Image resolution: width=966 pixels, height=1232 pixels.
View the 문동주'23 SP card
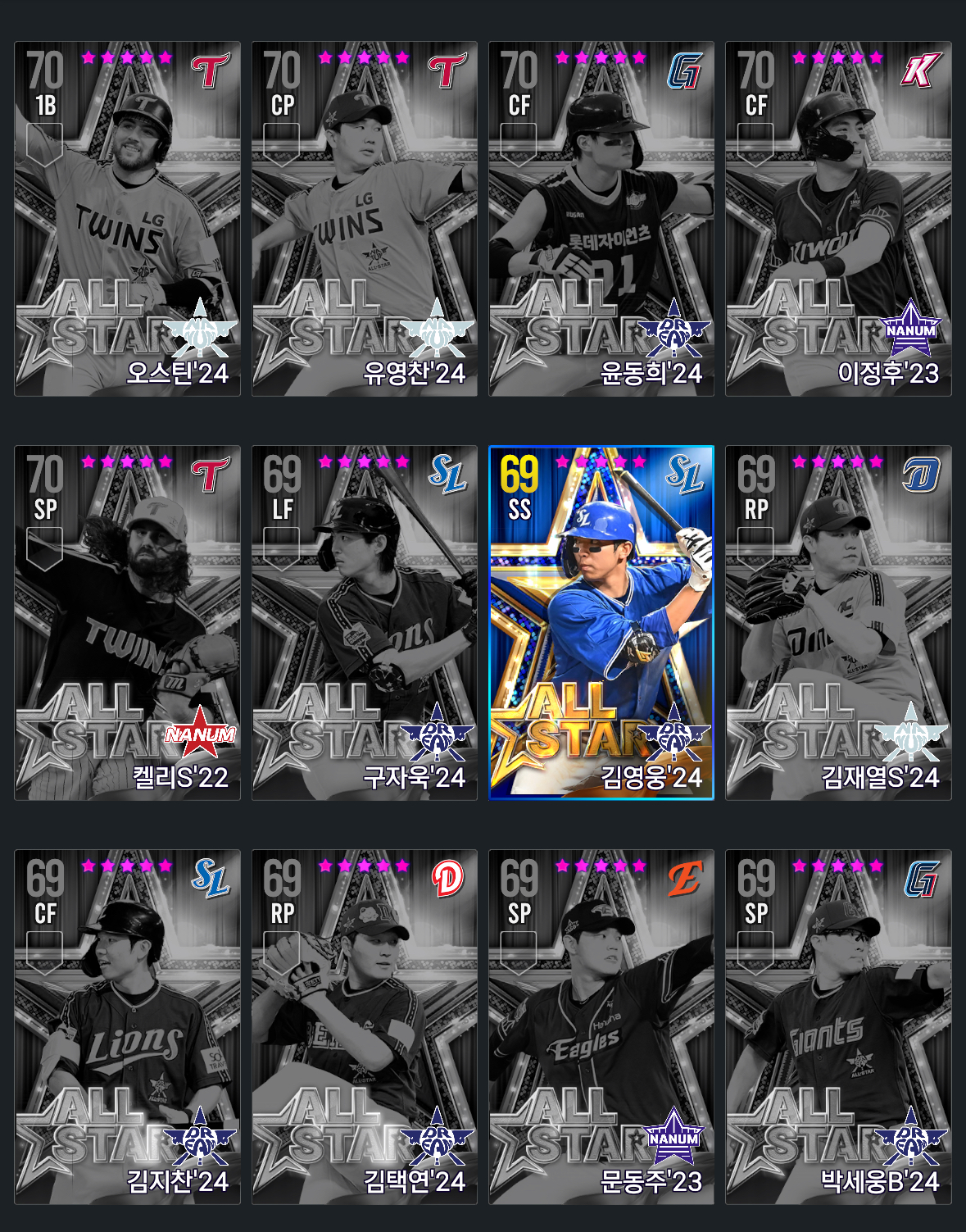(601, 1026)
